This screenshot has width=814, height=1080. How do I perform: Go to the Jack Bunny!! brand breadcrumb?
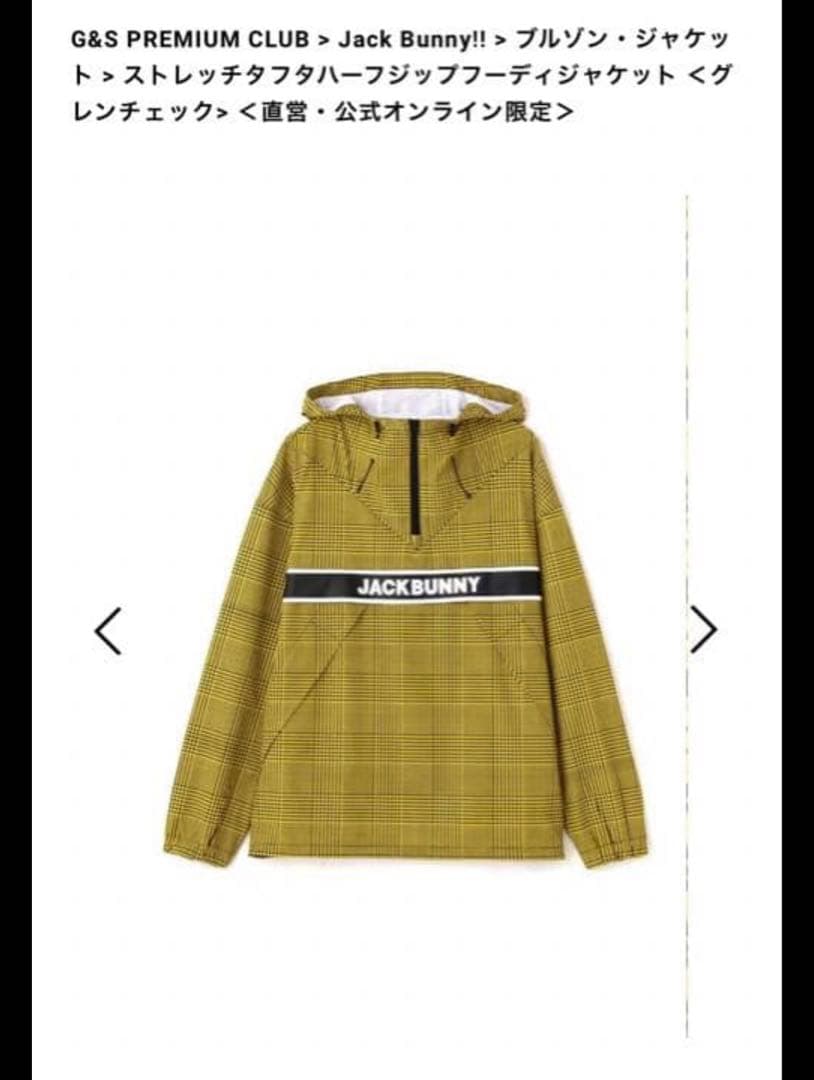tap(410, 41)
